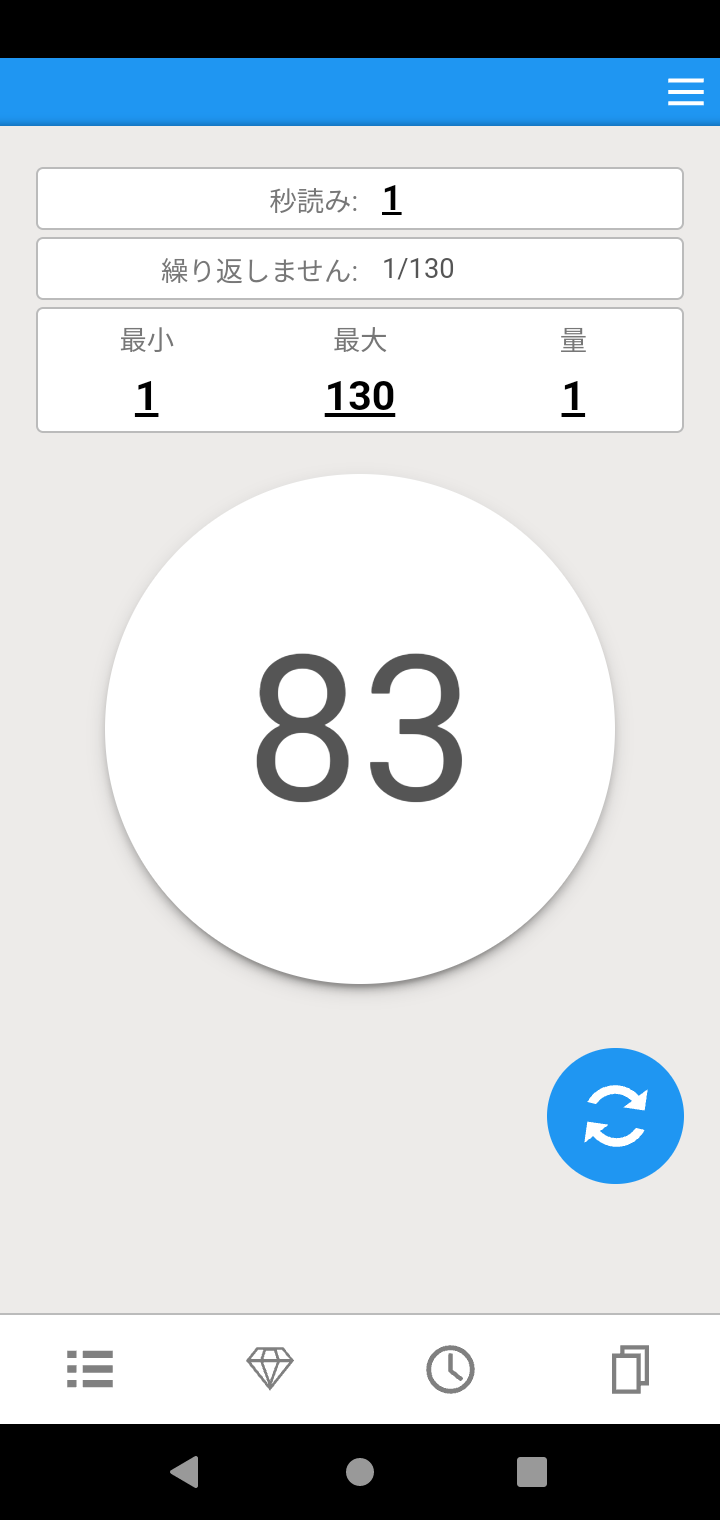Open the hamburger menu
This screenshot has height=1520, width=720.
tap(686, 92)
